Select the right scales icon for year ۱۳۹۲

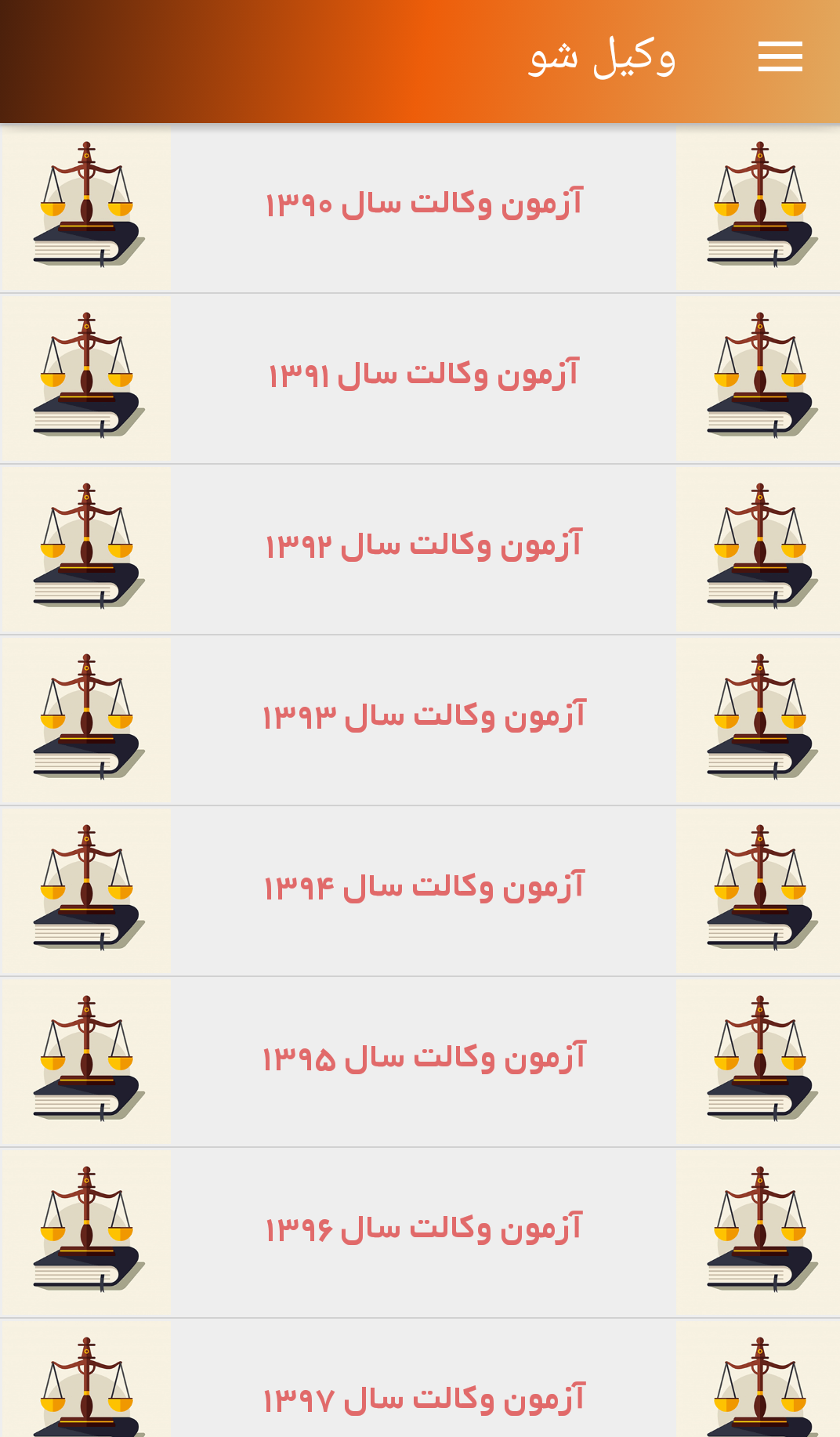pyautogui.click(x=756, y=548)
